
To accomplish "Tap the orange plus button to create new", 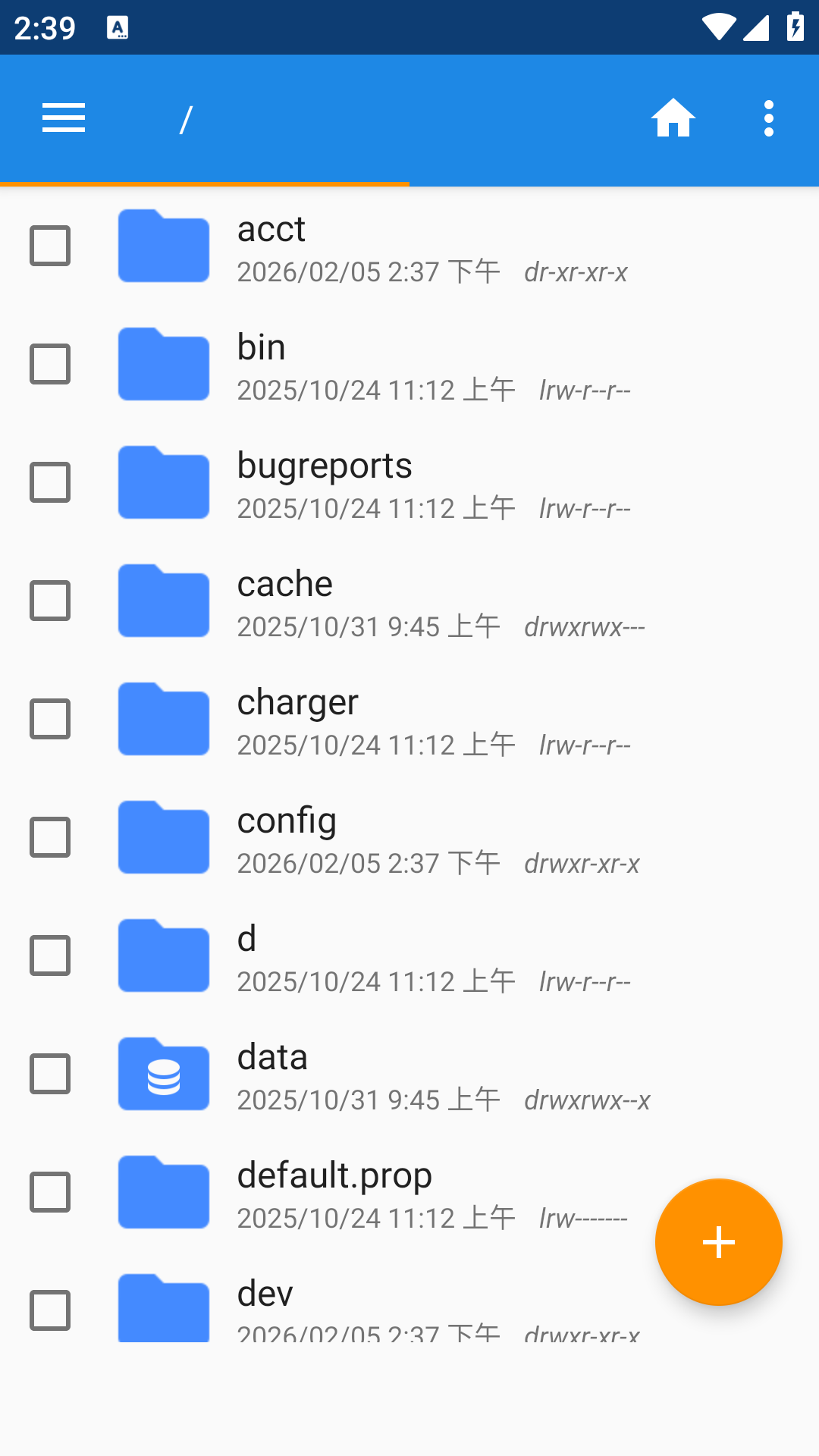I will pos(718,1242).
